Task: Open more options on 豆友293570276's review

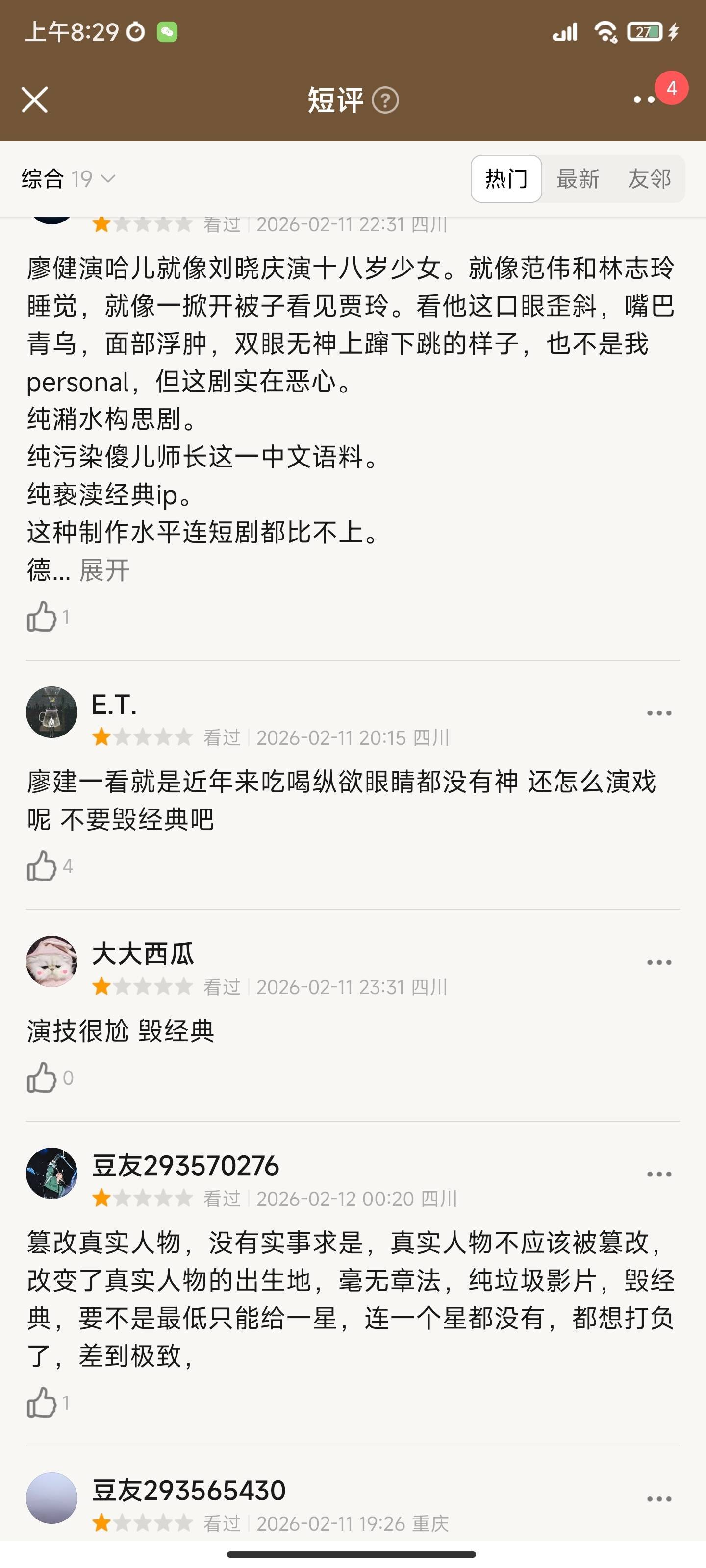Action: pyautogui.click(x=658, y=1174)
